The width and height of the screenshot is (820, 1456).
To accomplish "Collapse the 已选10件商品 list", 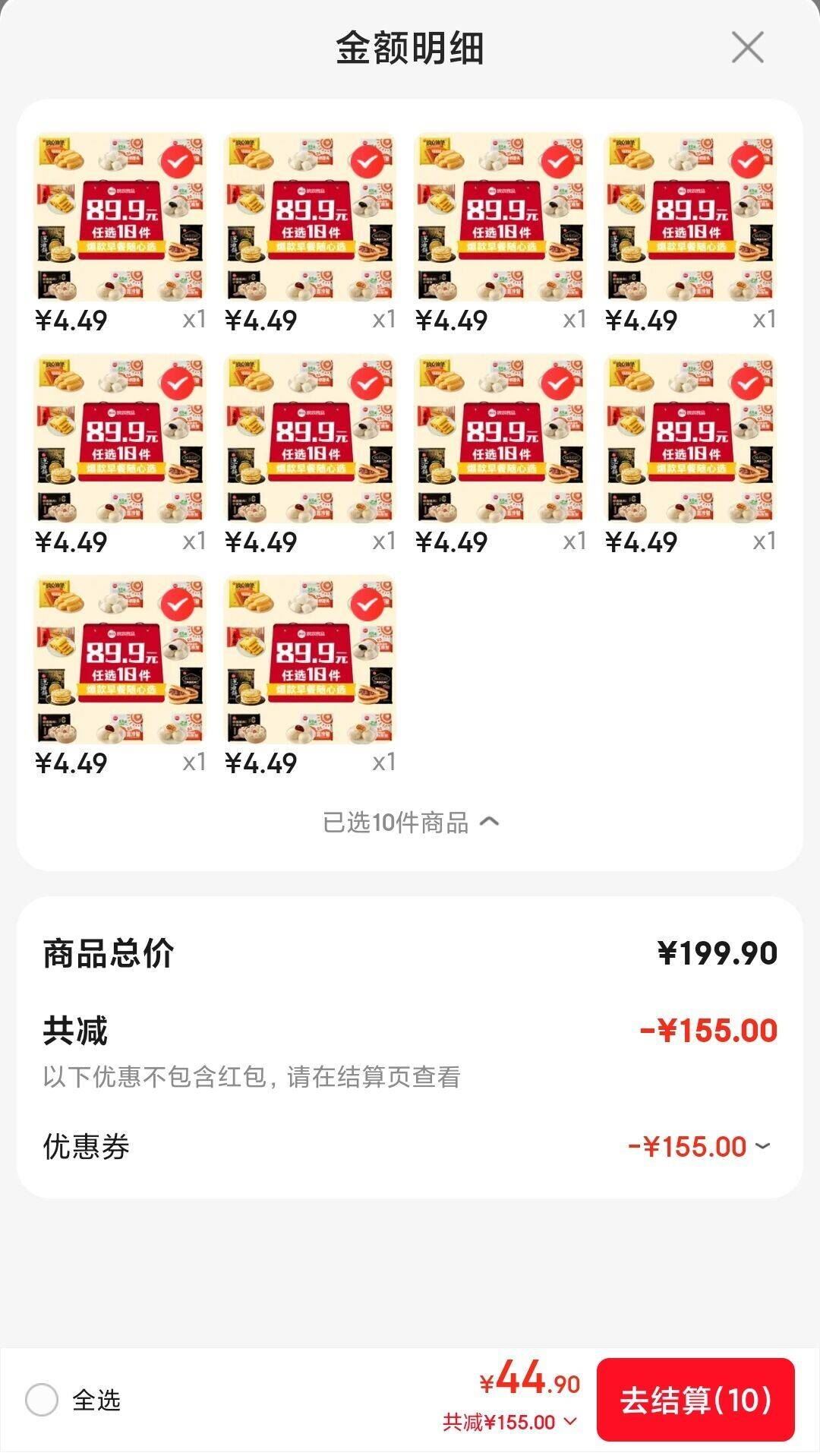I will (411, 822).
